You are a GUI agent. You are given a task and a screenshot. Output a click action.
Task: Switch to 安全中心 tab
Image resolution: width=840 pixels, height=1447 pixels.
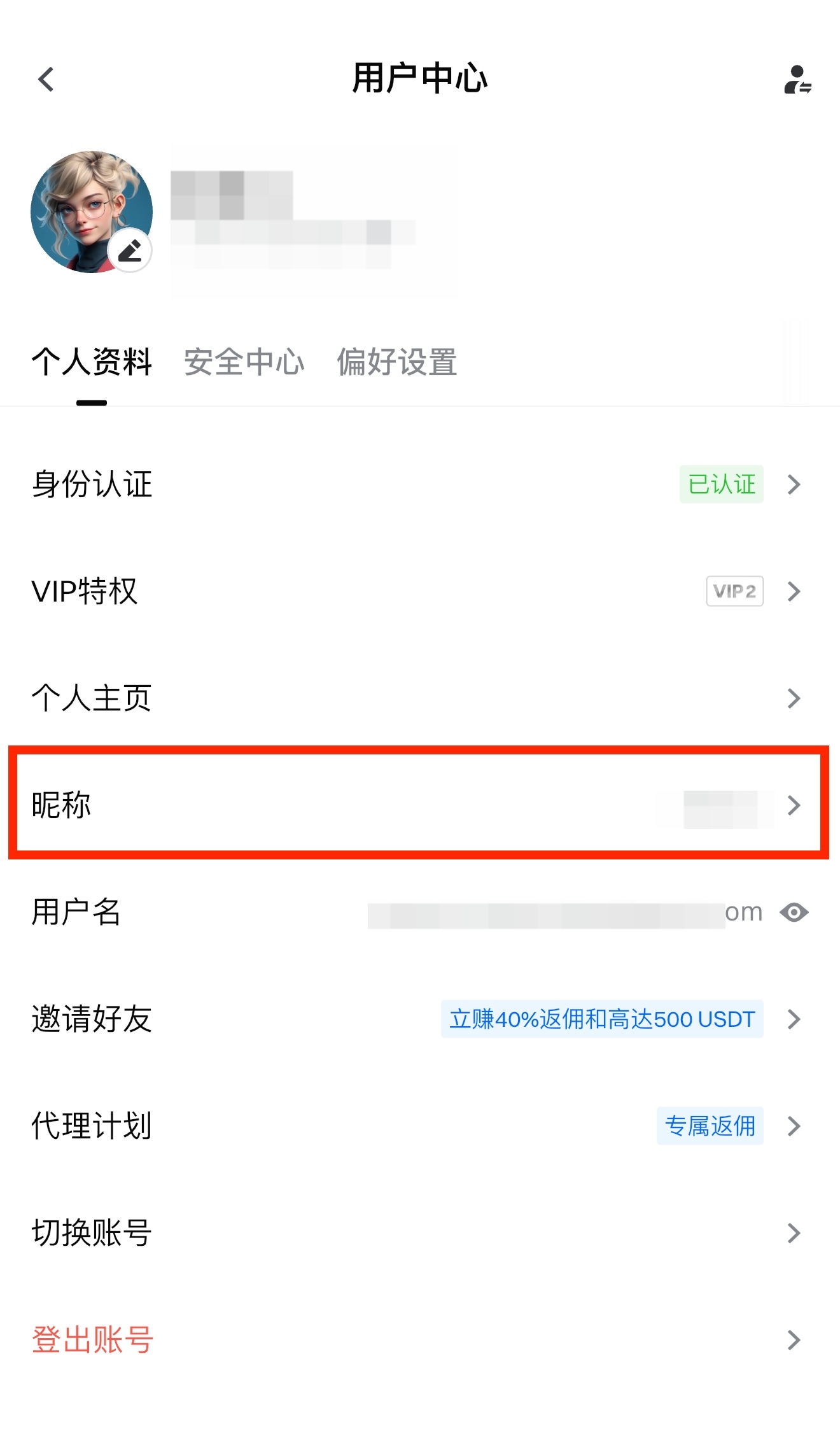coord(244,362)
